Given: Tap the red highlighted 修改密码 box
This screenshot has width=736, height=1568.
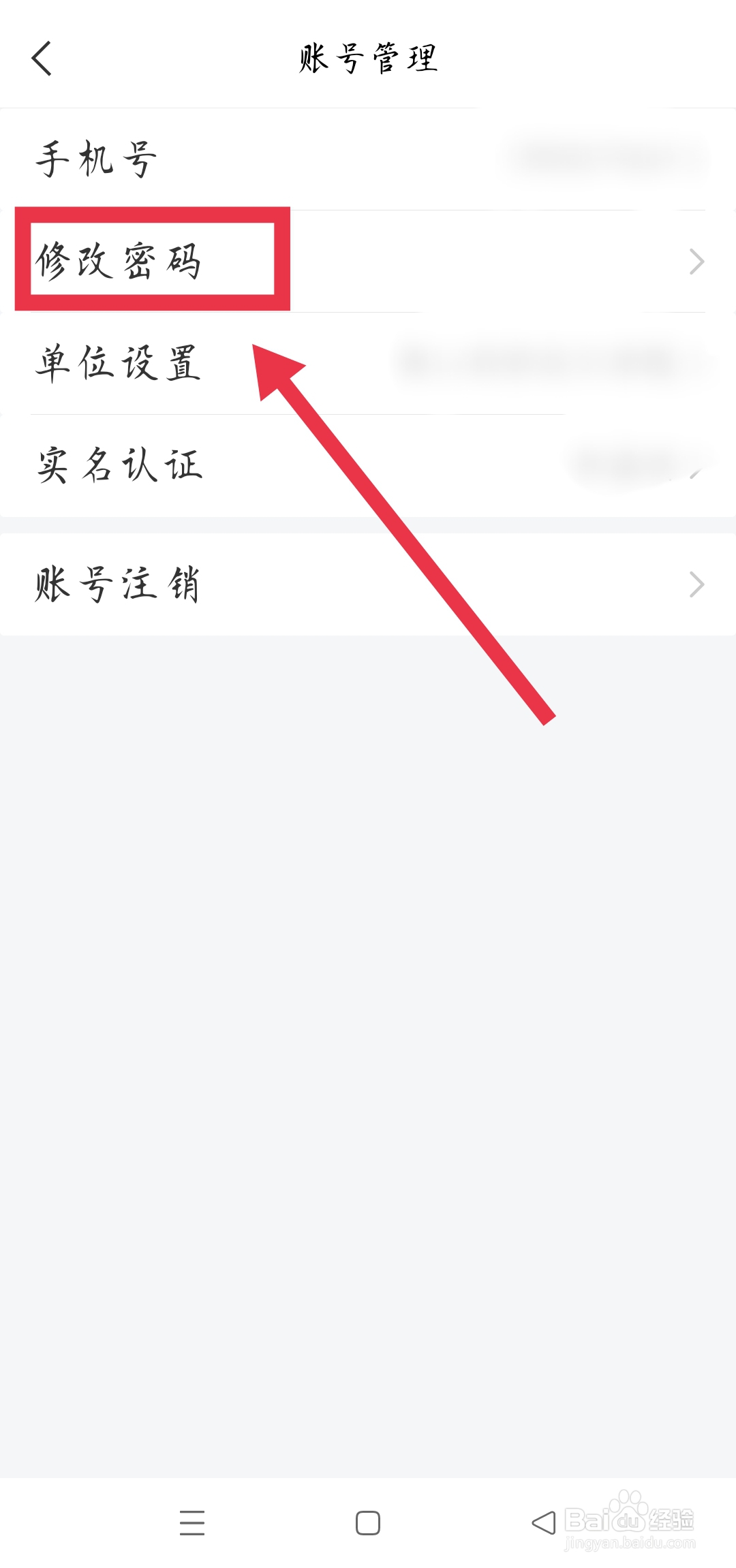Looking at the screenshot, I should click(151, 259).
